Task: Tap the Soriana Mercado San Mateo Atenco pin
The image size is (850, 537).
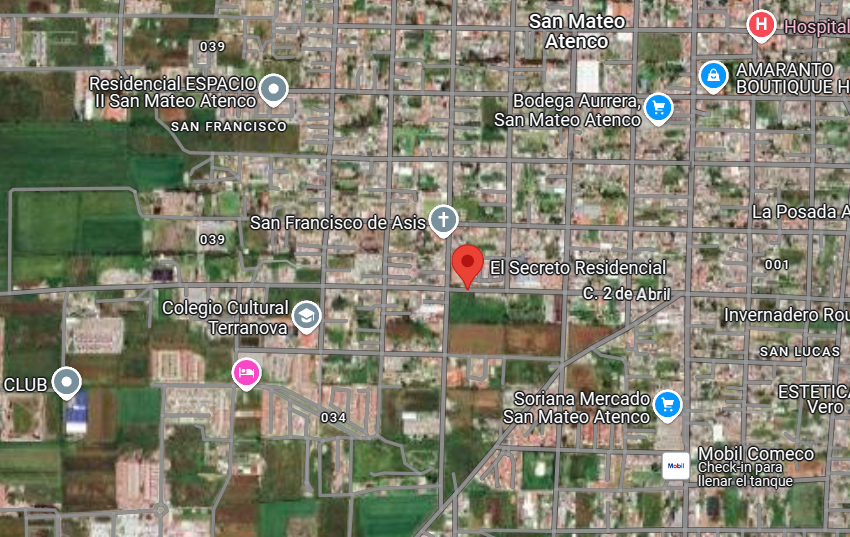Action: [x=667, y=406]
